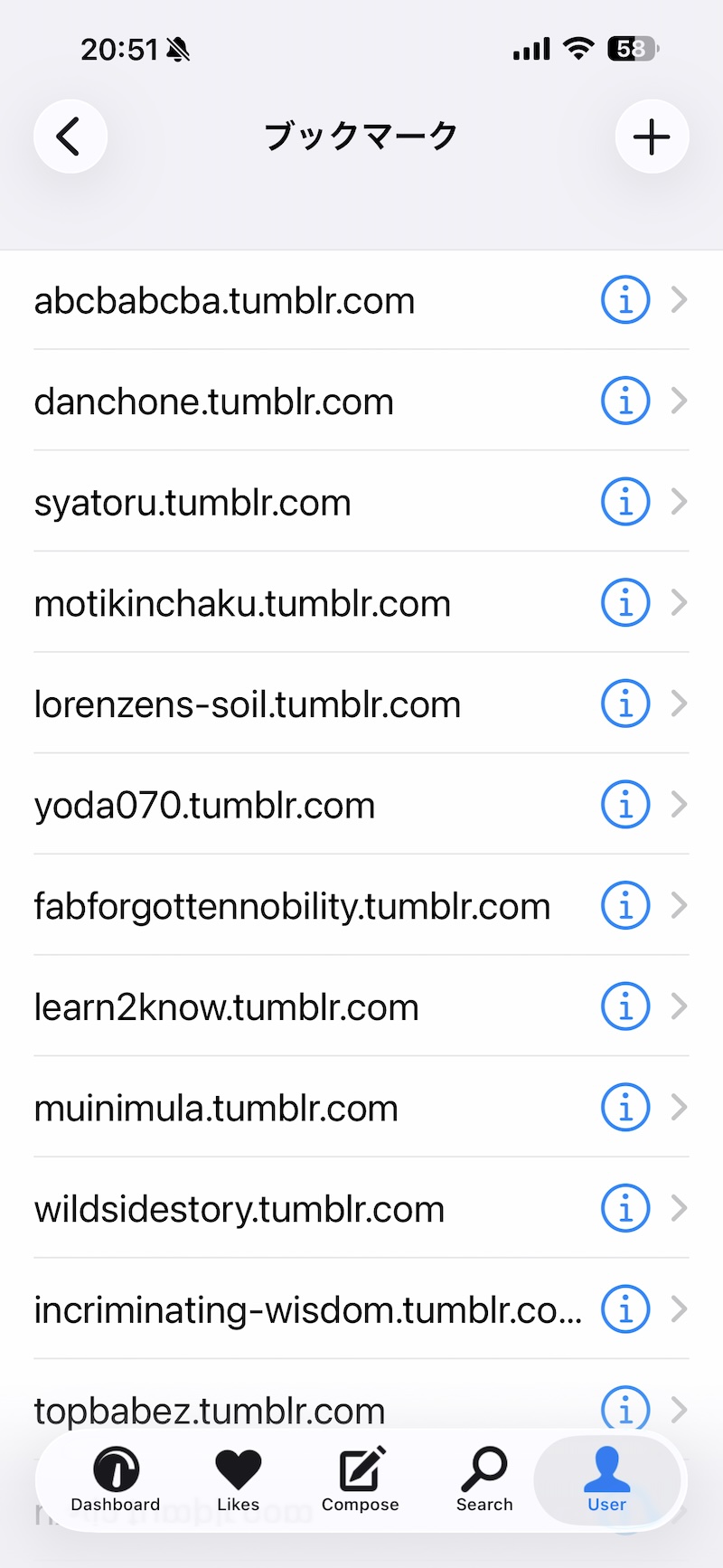This screenshot has width=723, height=1568.
Task: Open abcbabcba.tumblr.com bookmark
Action: pos(224,300)
